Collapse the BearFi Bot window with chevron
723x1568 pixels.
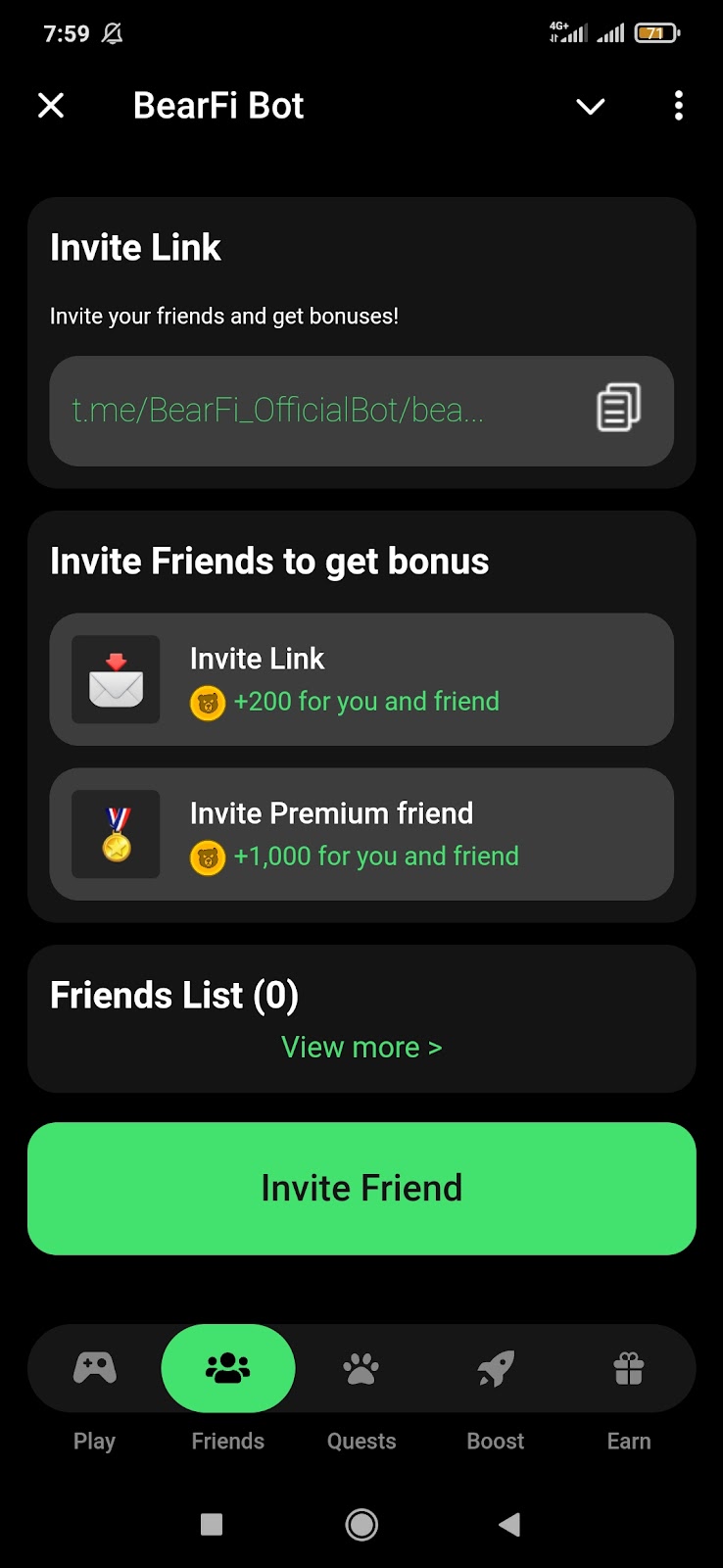click(x=590, y=106)
